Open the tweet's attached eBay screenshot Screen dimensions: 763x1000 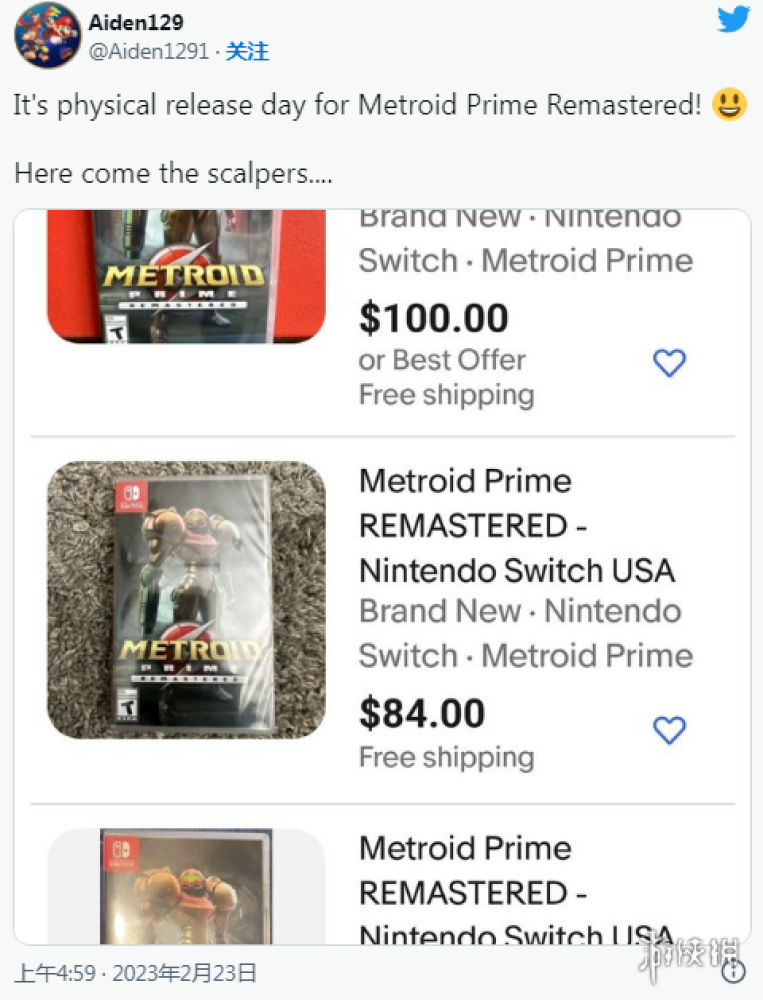click(x=382, y=576)
